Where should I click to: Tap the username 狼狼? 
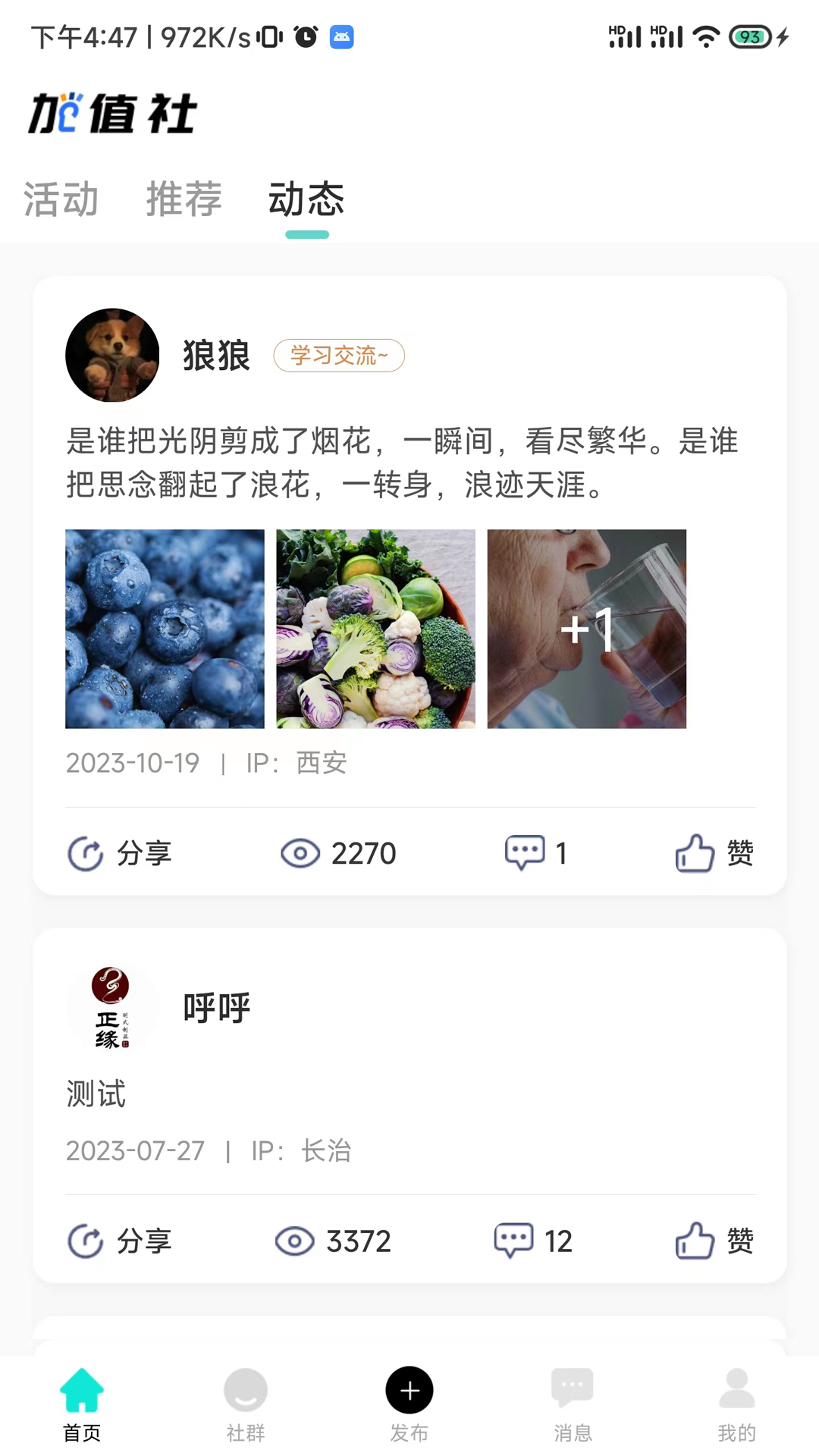(x=215, y=356)
